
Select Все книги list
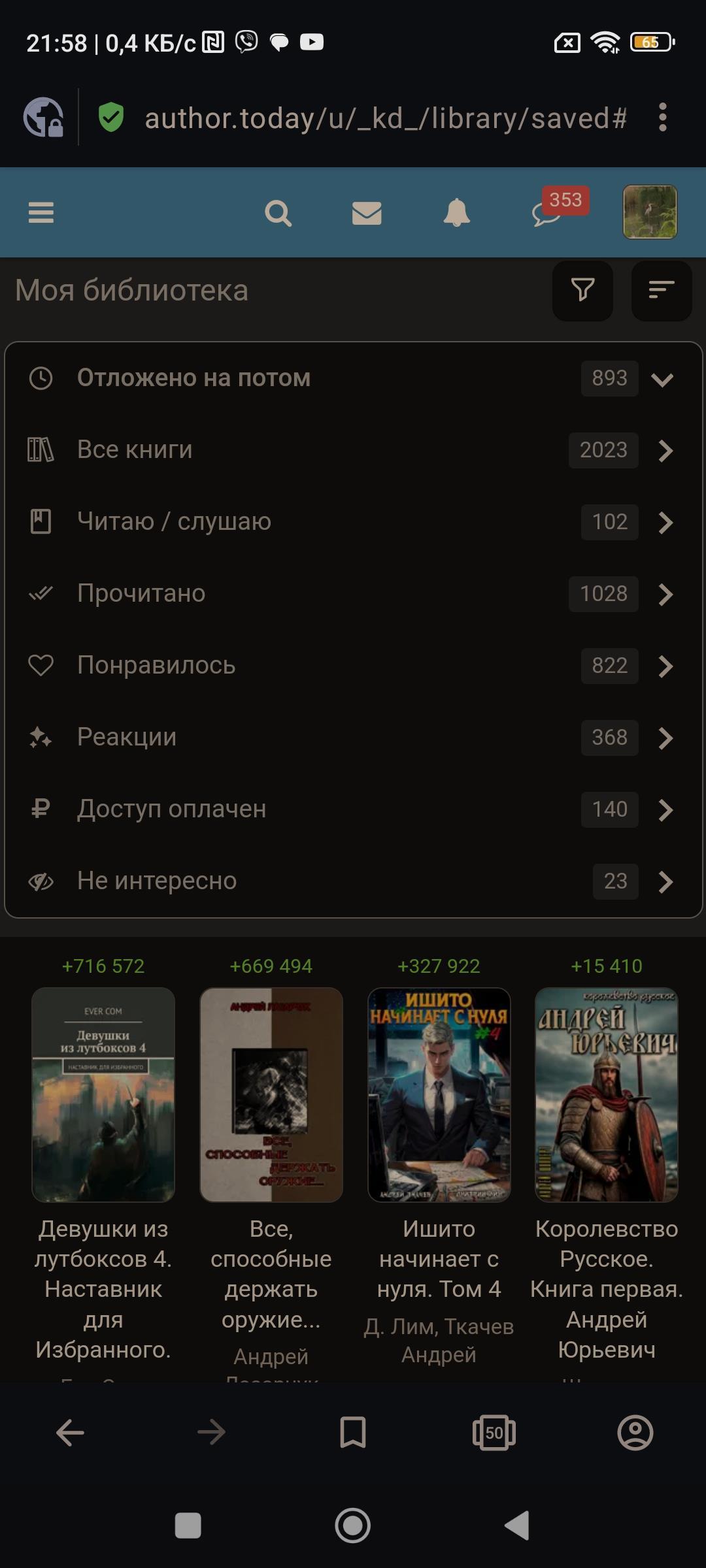tap(353, 450)
